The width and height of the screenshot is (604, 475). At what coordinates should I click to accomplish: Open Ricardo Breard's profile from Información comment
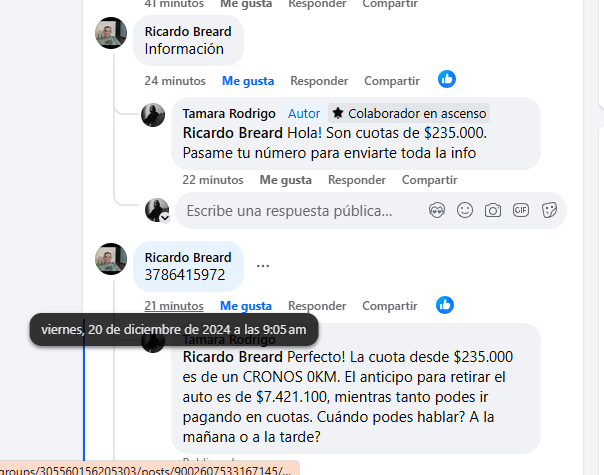coord(187,32)
